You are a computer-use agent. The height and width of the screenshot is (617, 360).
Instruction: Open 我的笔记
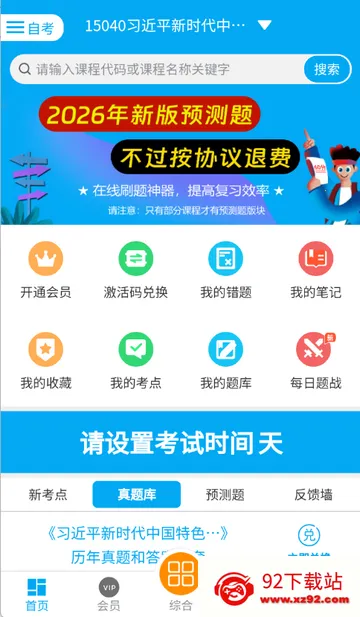316,270
